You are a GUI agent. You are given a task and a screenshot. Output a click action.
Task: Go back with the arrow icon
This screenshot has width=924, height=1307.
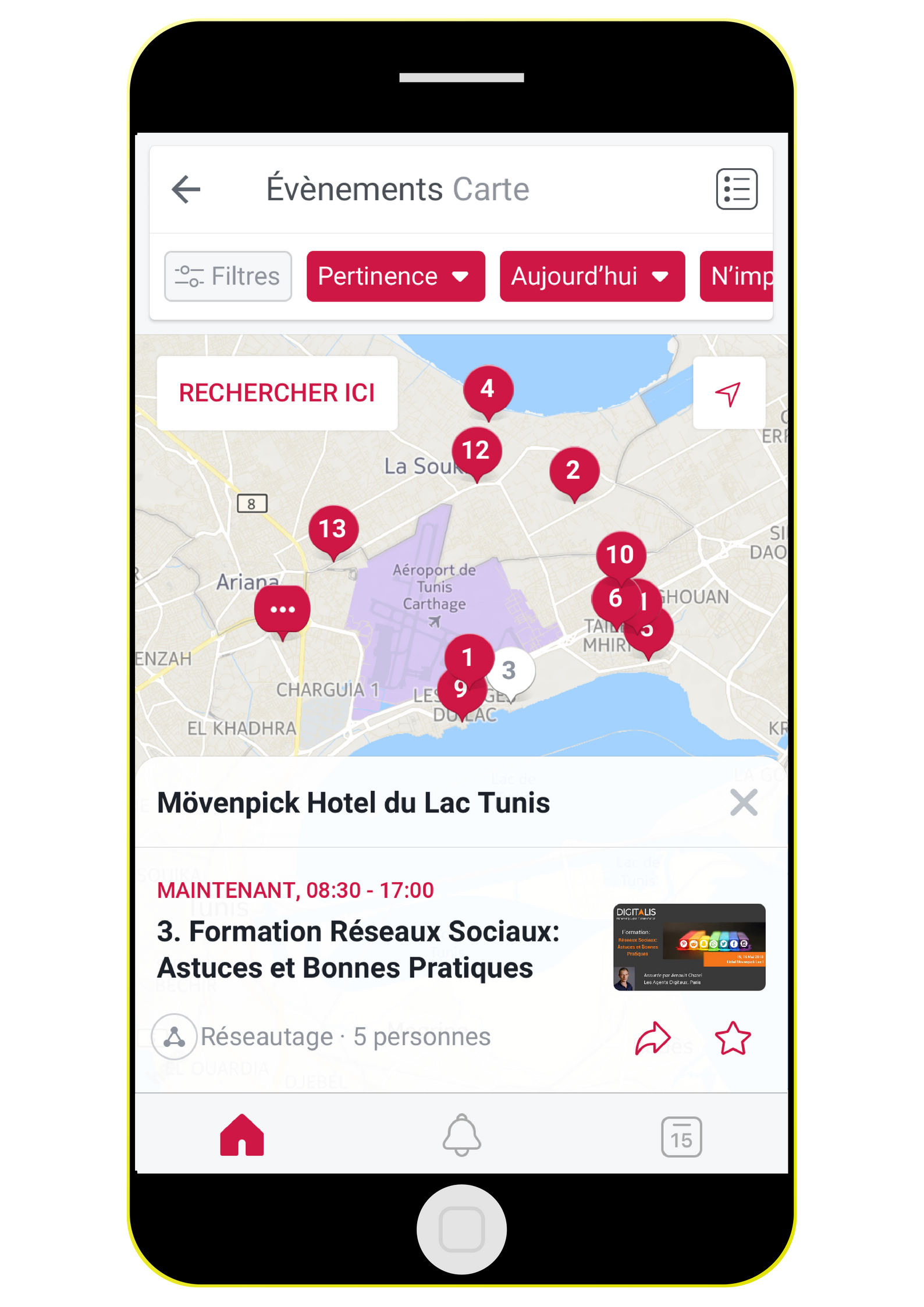click(186, 190)
